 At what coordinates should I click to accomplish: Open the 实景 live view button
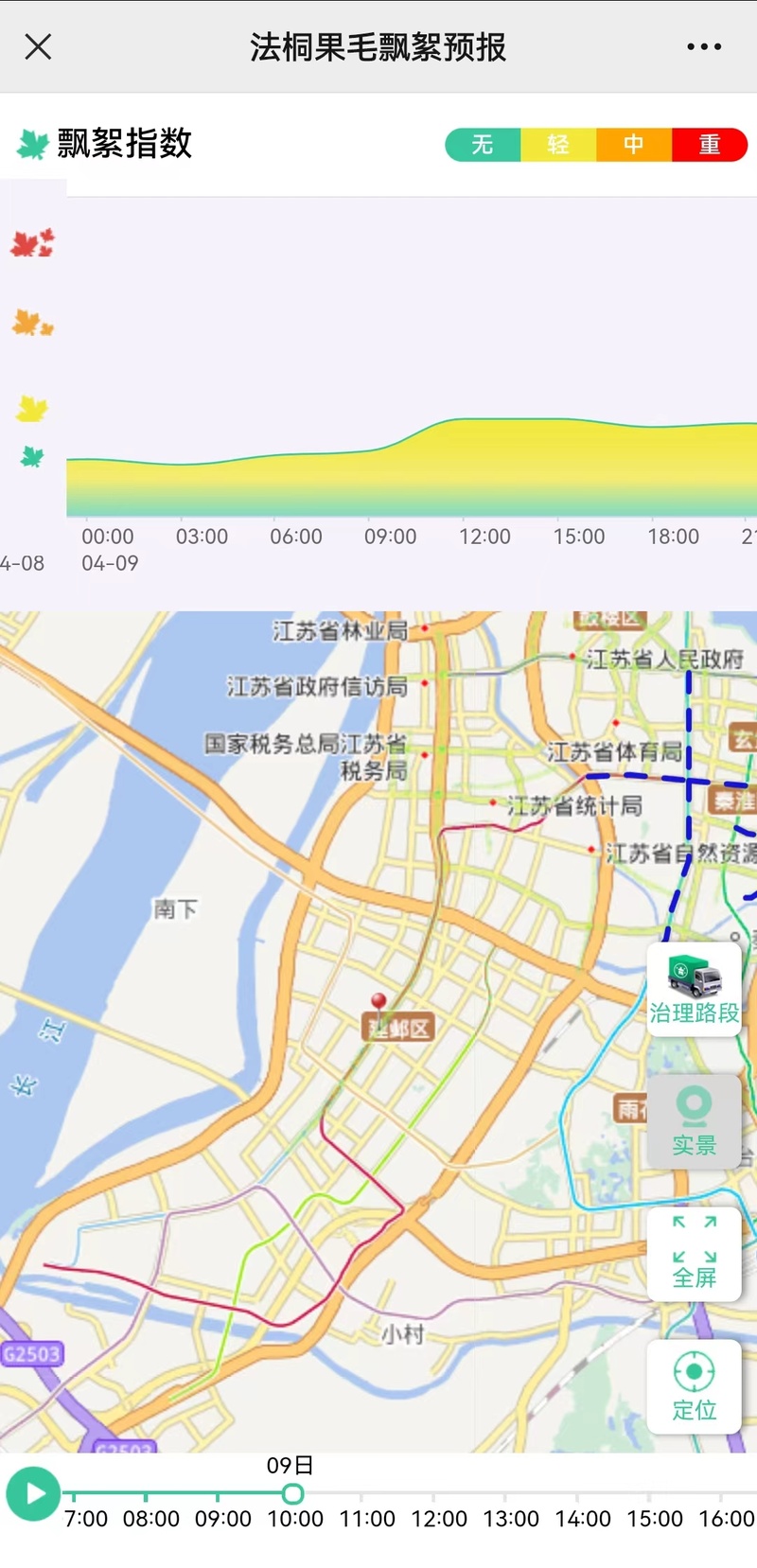(694, 1122)
